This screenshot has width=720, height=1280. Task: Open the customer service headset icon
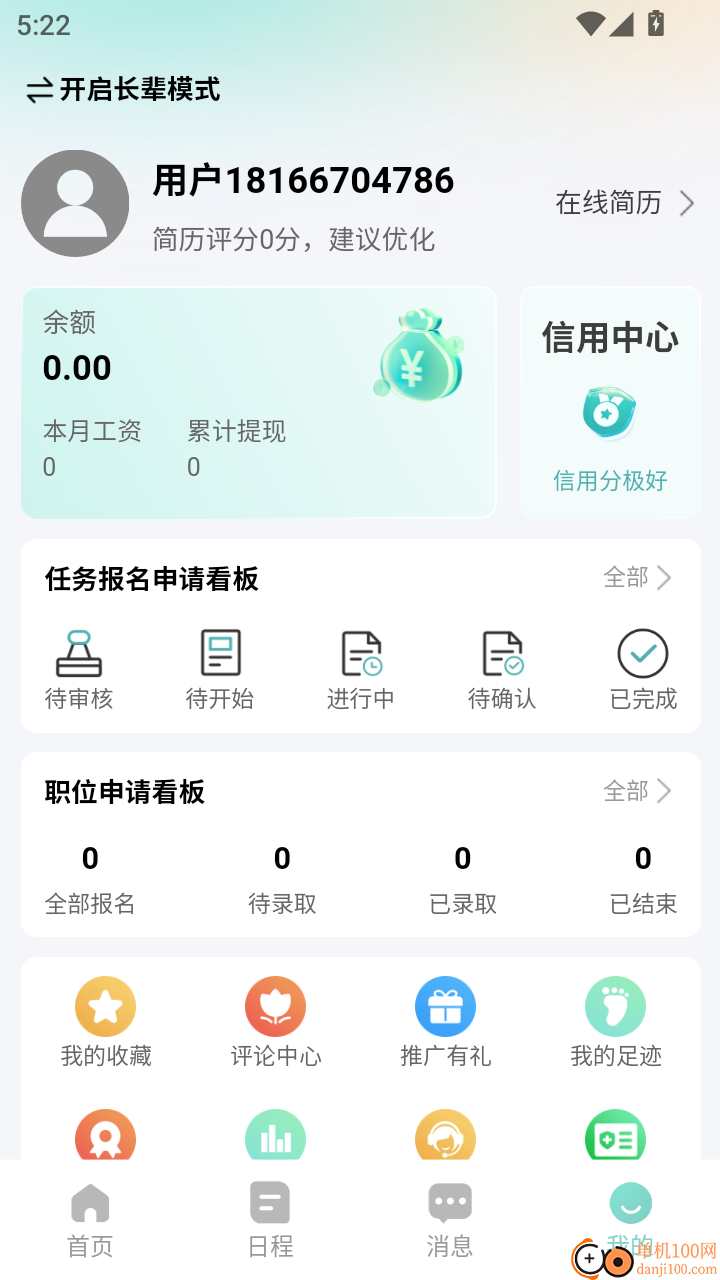click(445, 1137)
